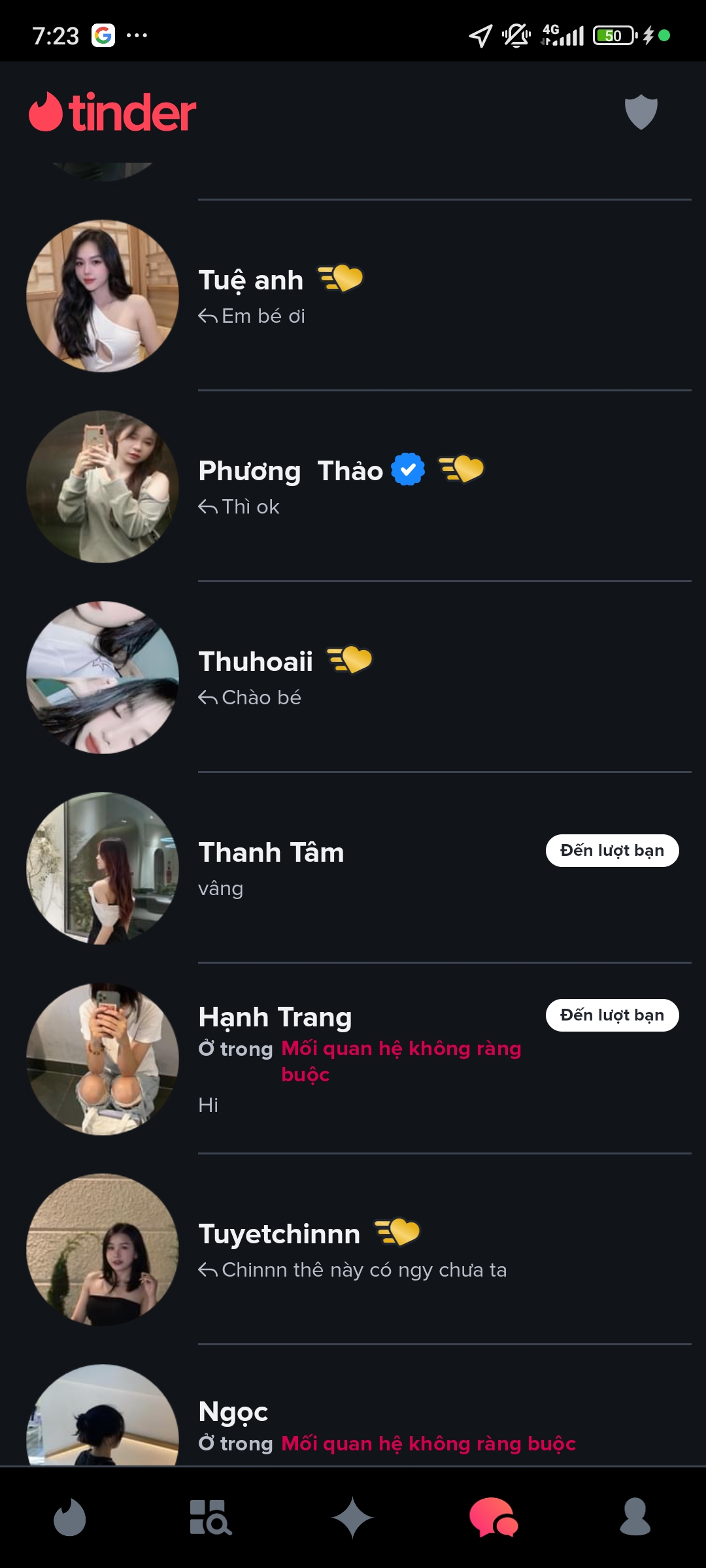This screenshot has height=1568, width=706.
Task: Open the gold sparkle tab
Action: click(352, 1517)
